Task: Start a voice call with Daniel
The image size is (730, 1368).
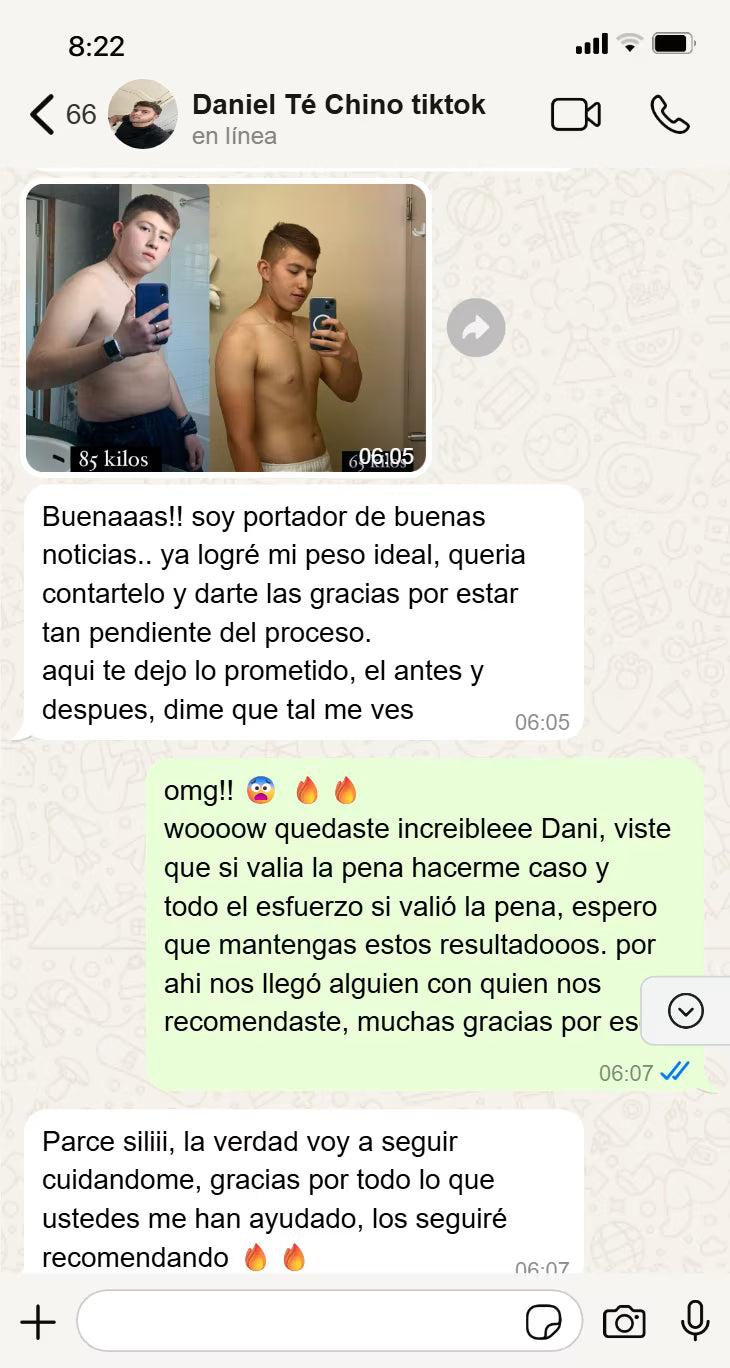Action: [669, 115]
